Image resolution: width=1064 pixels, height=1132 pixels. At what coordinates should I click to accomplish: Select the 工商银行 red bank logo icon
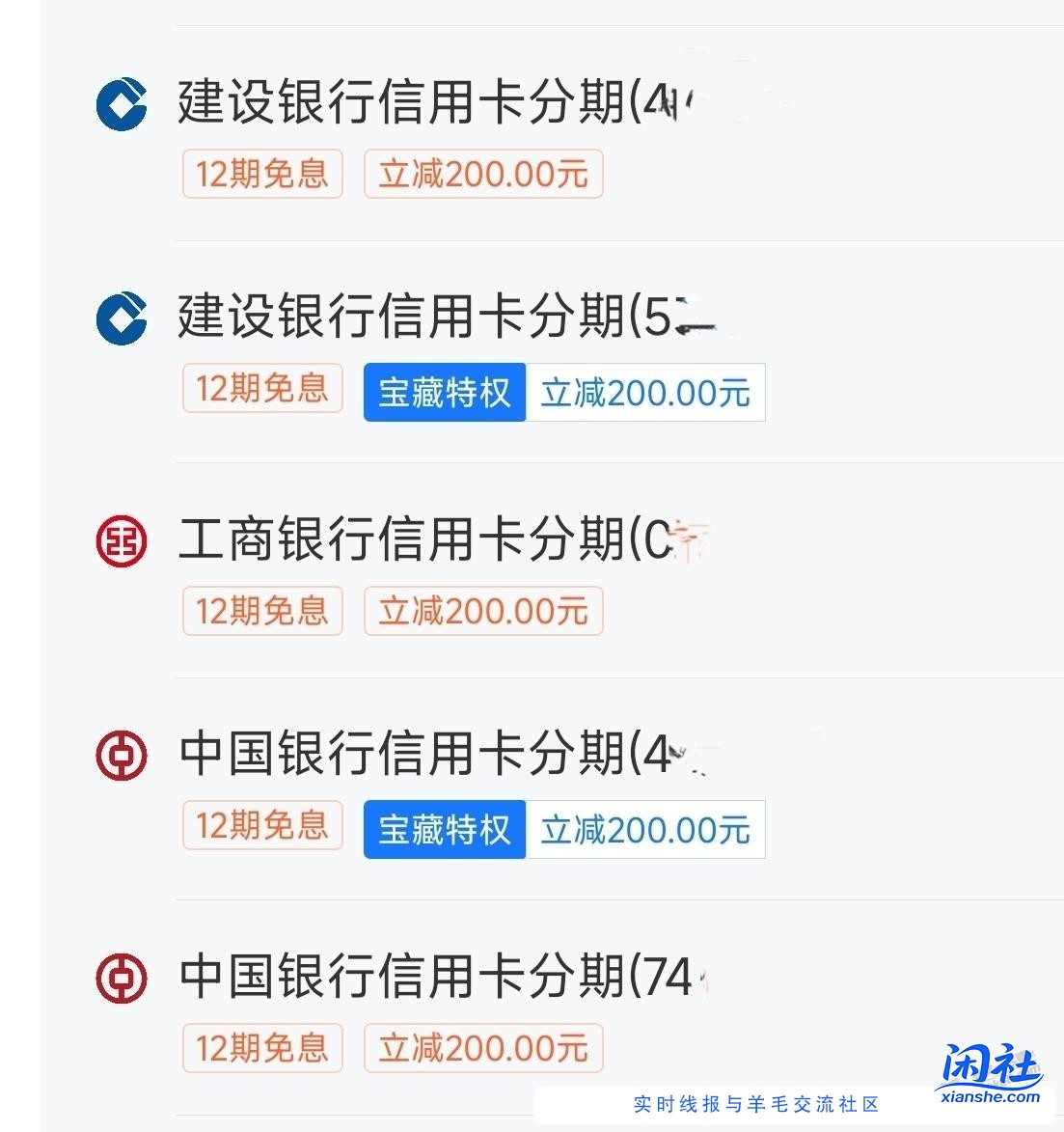(x=120, y=540)
